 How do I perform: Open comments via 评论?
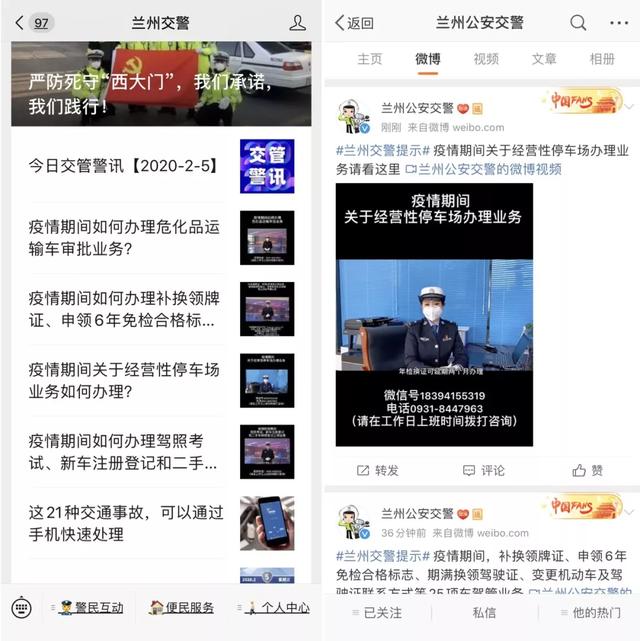484,470
